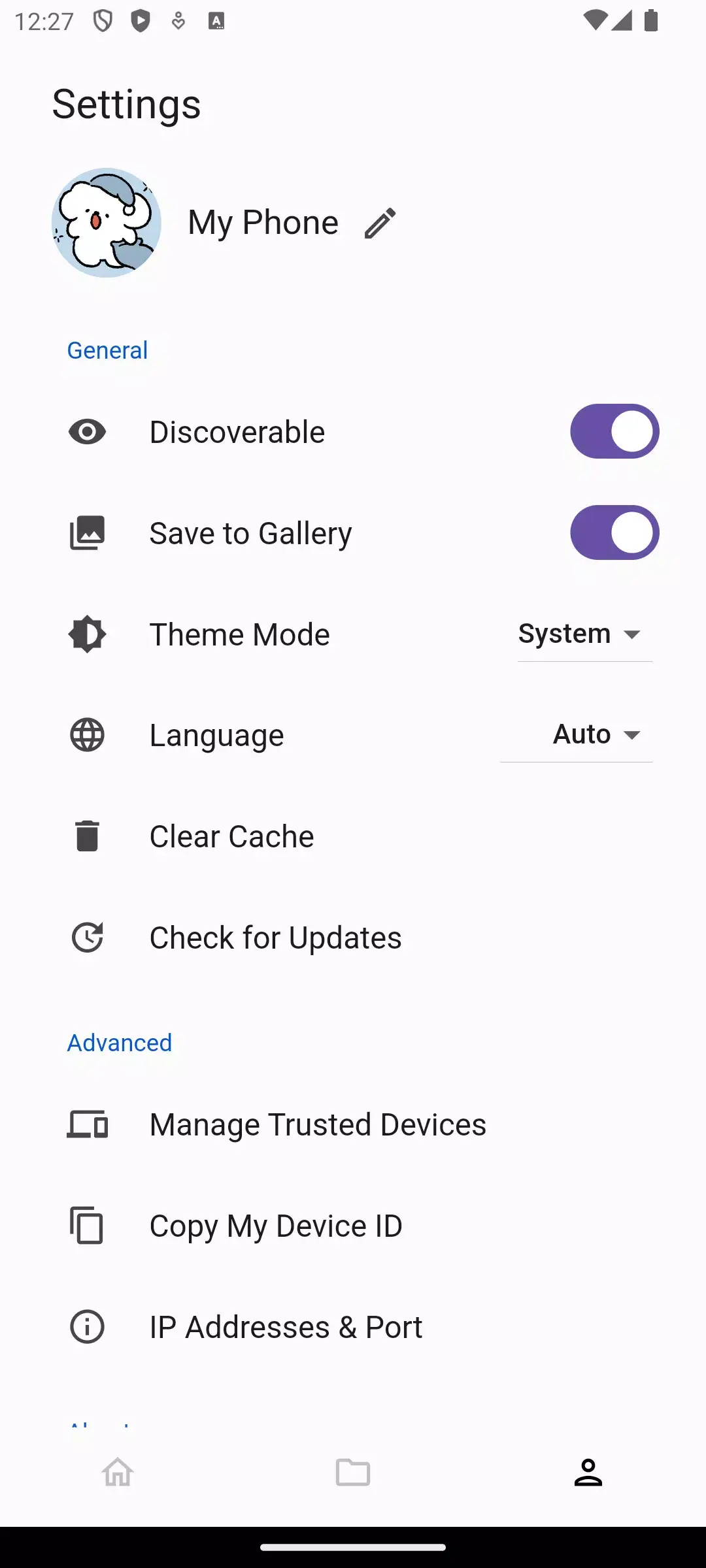Turn off Save to Gallery

click(x=614, y=532)
